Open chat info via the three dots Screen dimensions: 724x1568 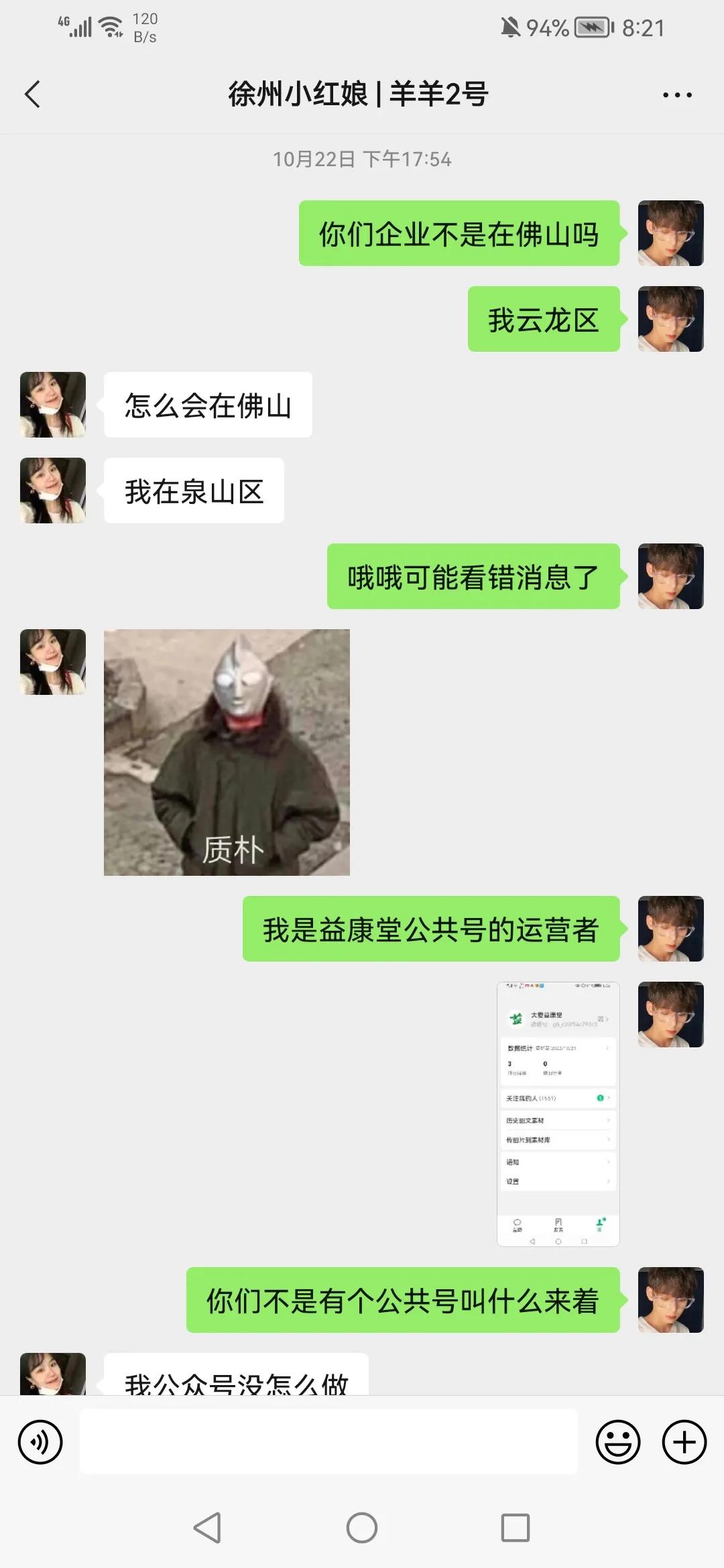pyautogui.click(x=677, y=95)
